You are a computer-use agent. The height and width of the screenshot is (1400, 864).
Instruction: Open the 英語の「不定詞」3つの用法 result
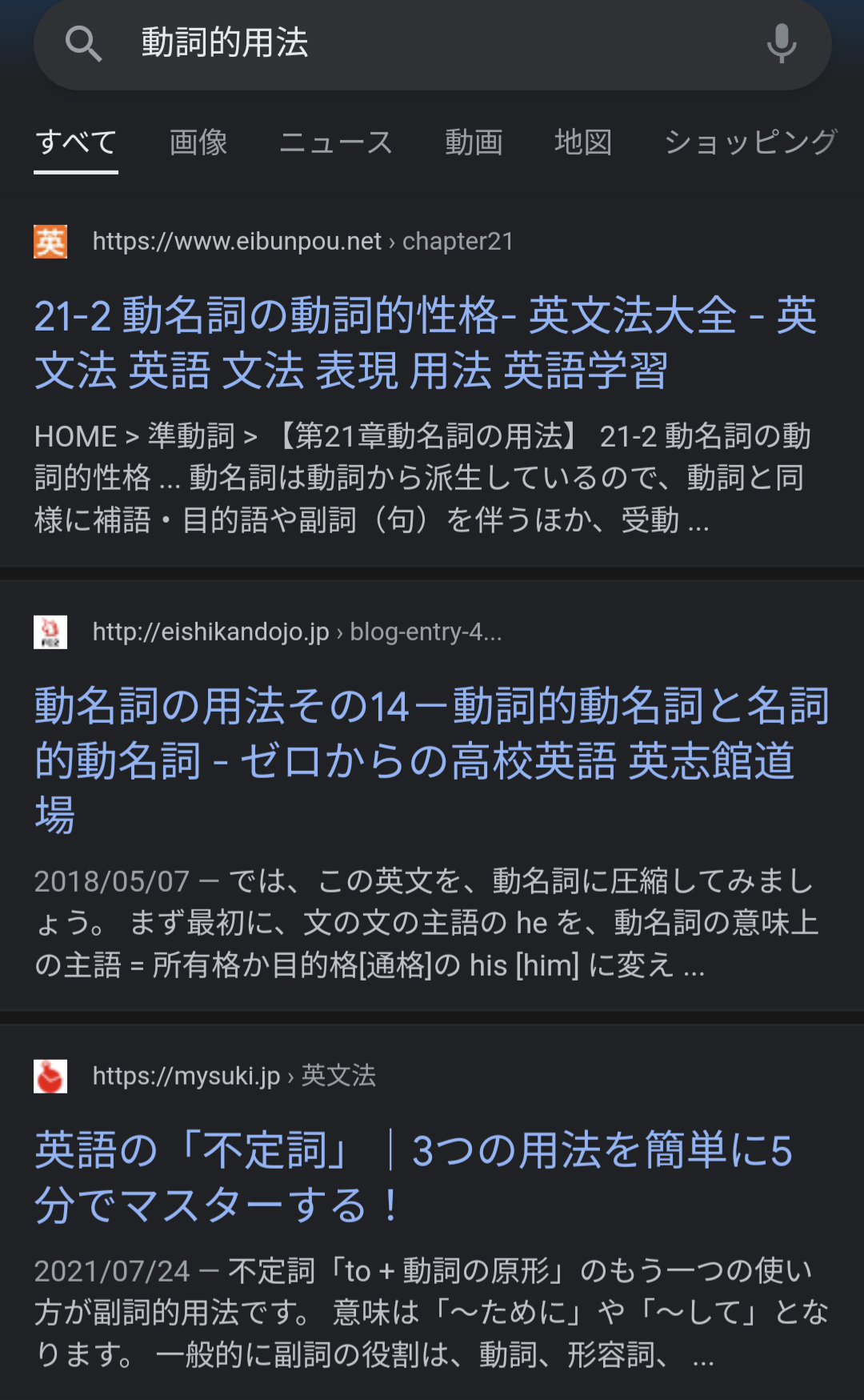413,1177
